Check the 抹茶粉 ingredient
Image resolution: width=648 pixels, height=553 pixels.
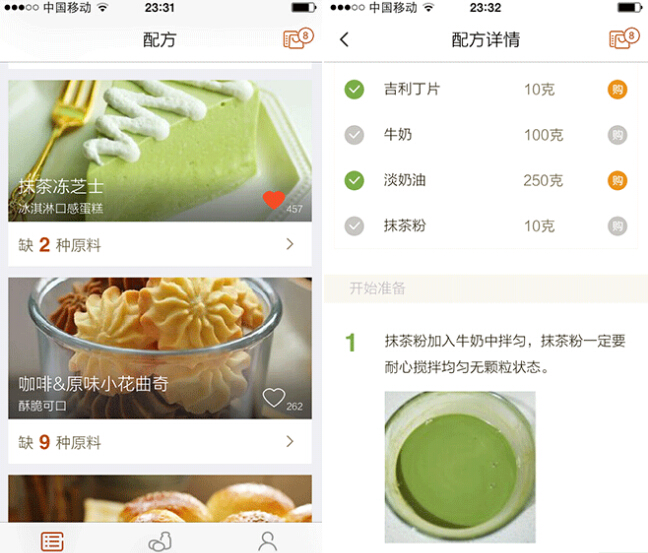[x=354, y=226]
